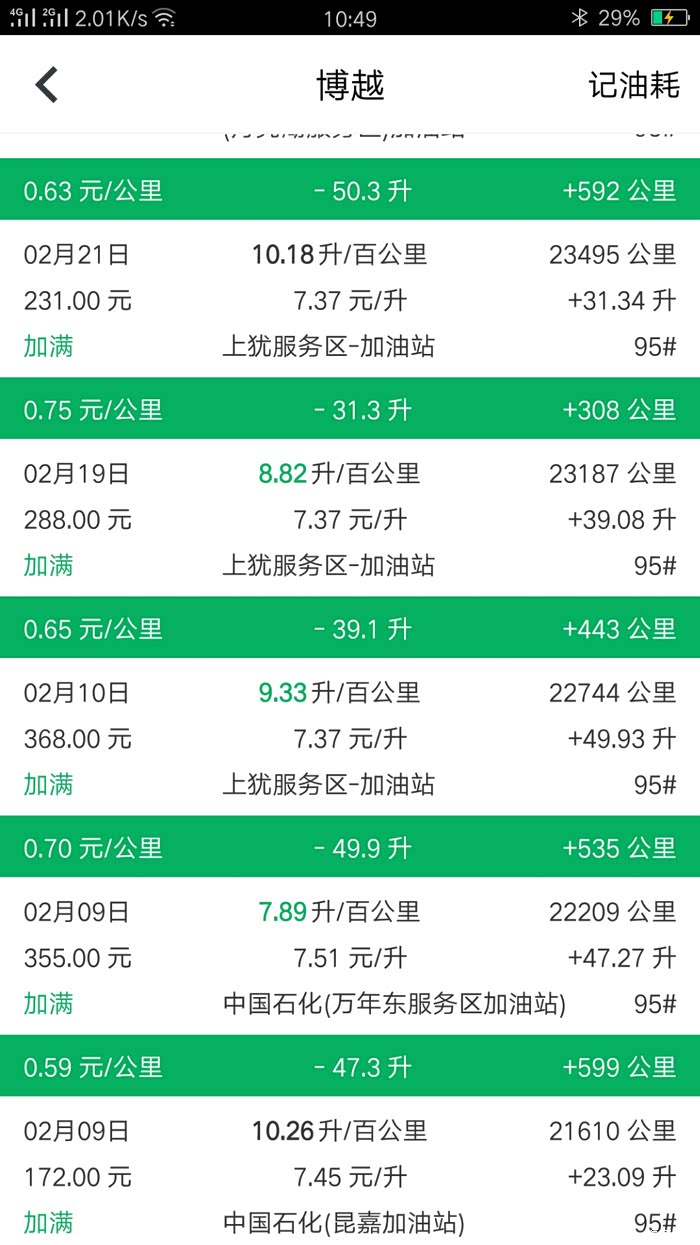Open the 02月21日 refuel record at 23495 公里
The height and width of the screenshot is (1245, 700).
[350, 300]
